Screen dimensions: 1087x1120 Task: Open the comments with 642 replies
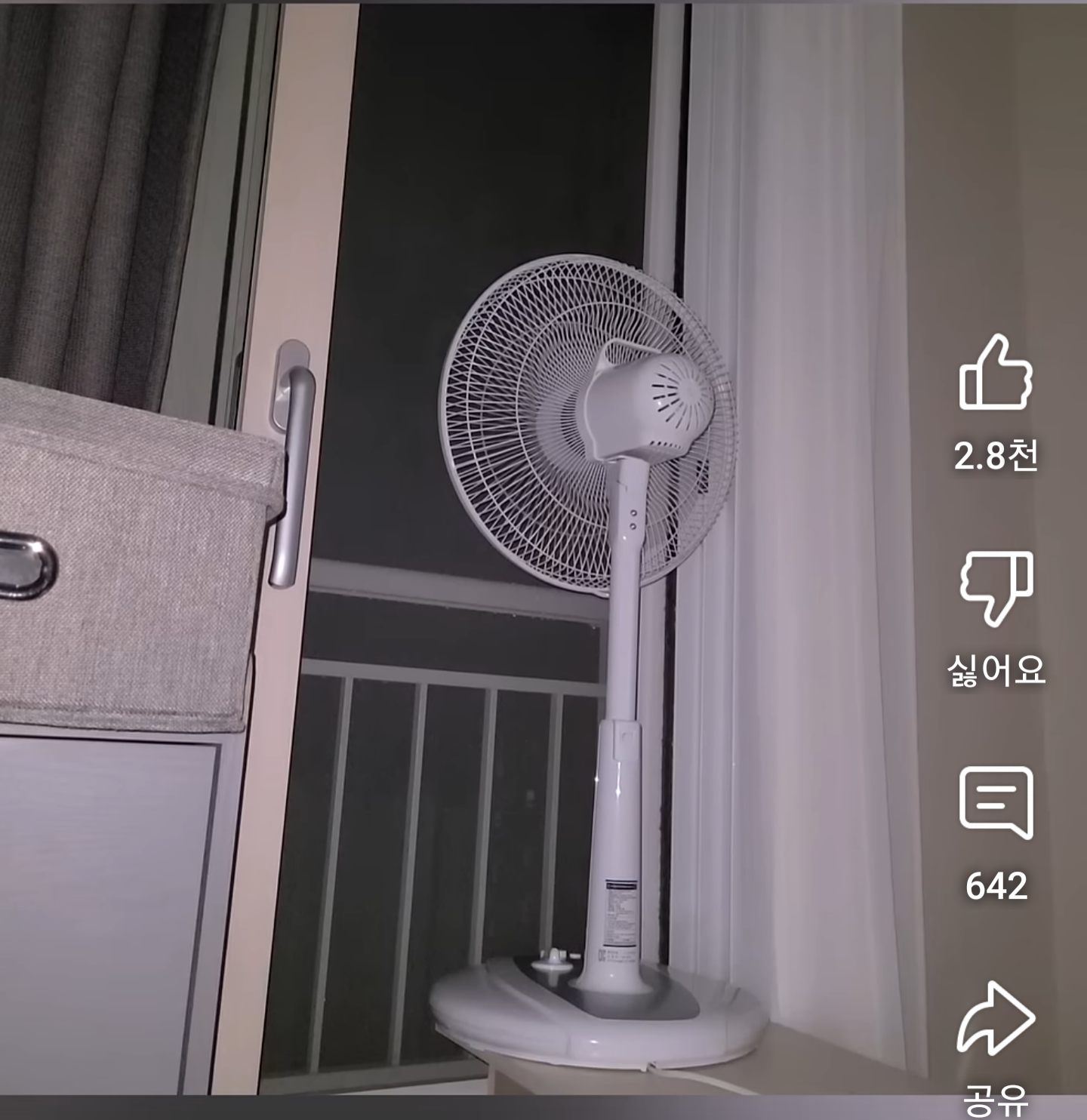point(996,803)
